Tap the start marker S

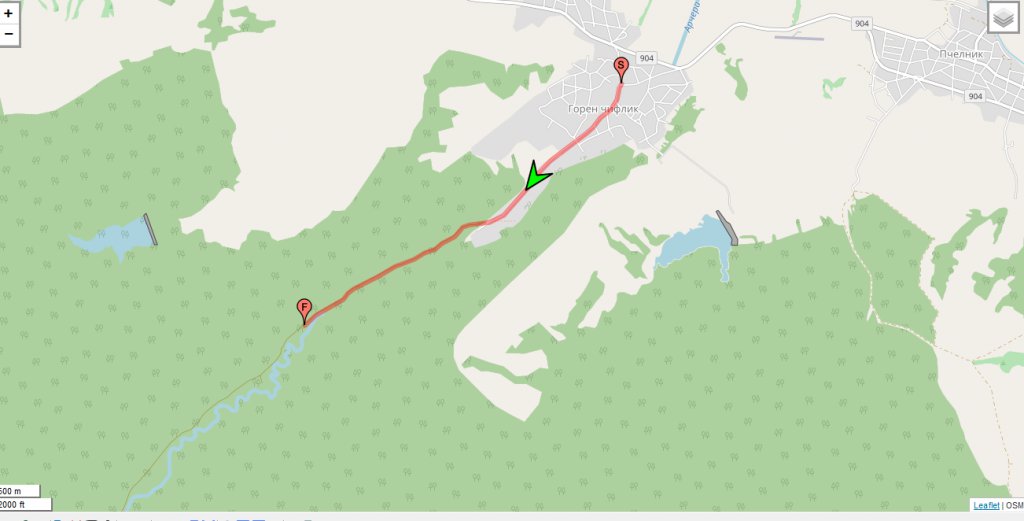pos(620,68)
